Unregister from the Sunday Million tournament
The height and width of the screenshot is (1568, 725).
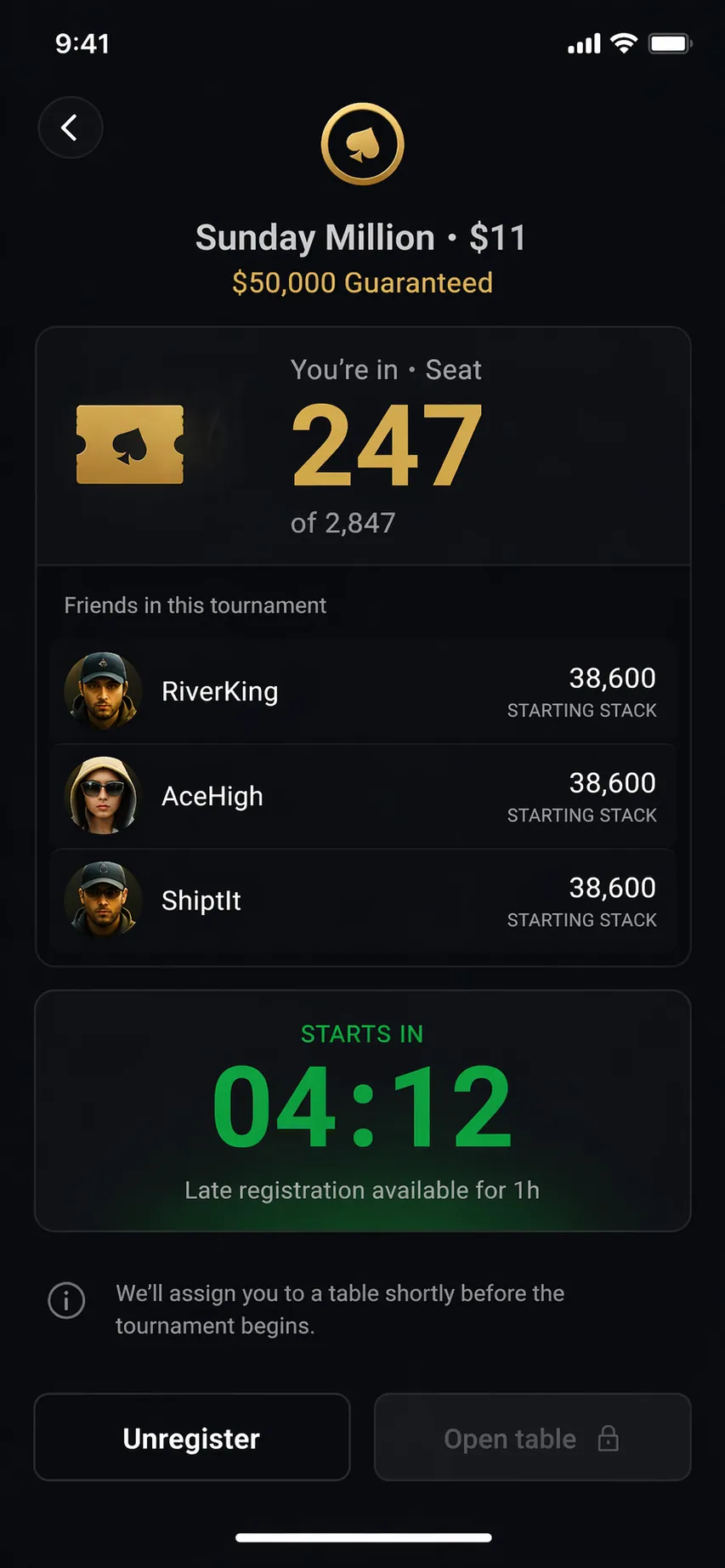point(192,1438)
